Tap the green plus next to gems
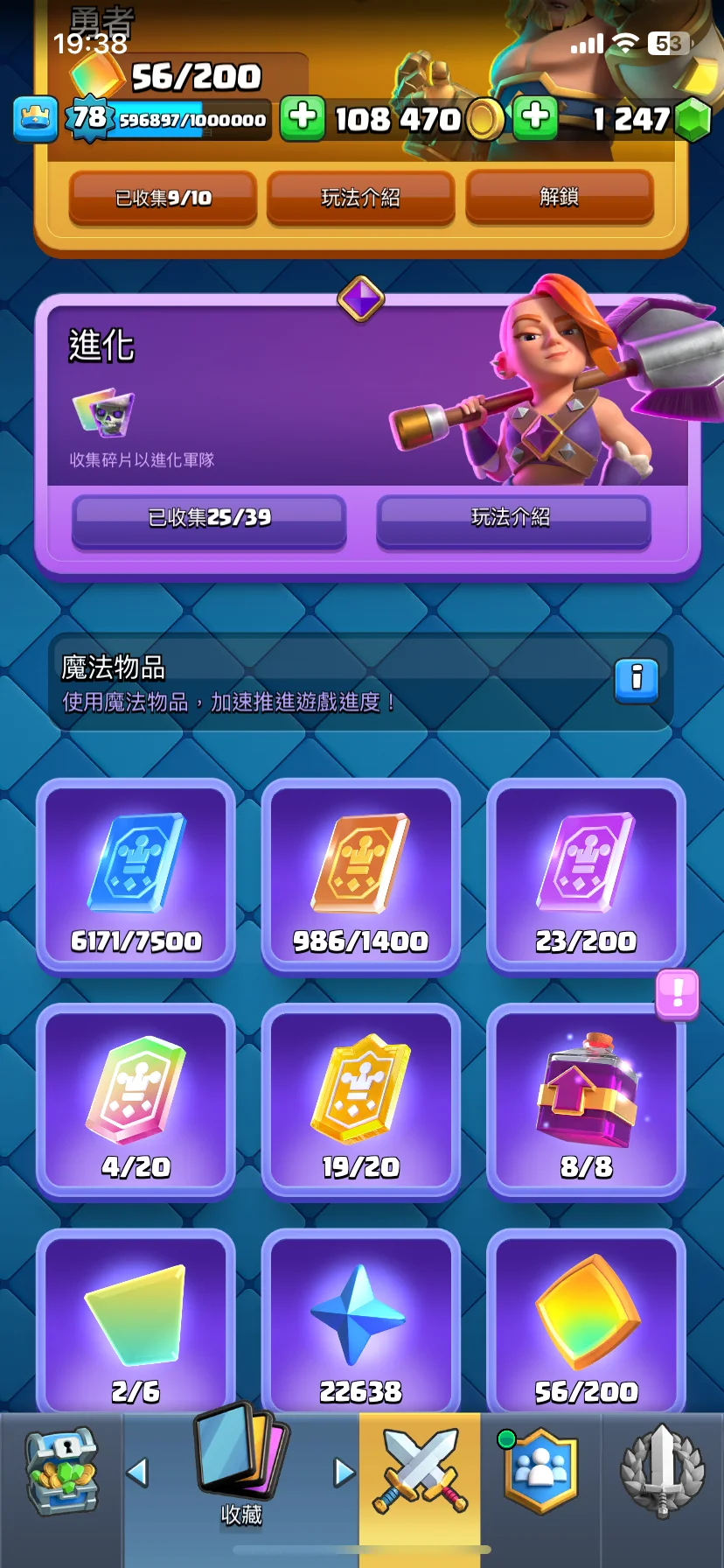Viewport: 724px width, 1568px height. click(535, 117)
